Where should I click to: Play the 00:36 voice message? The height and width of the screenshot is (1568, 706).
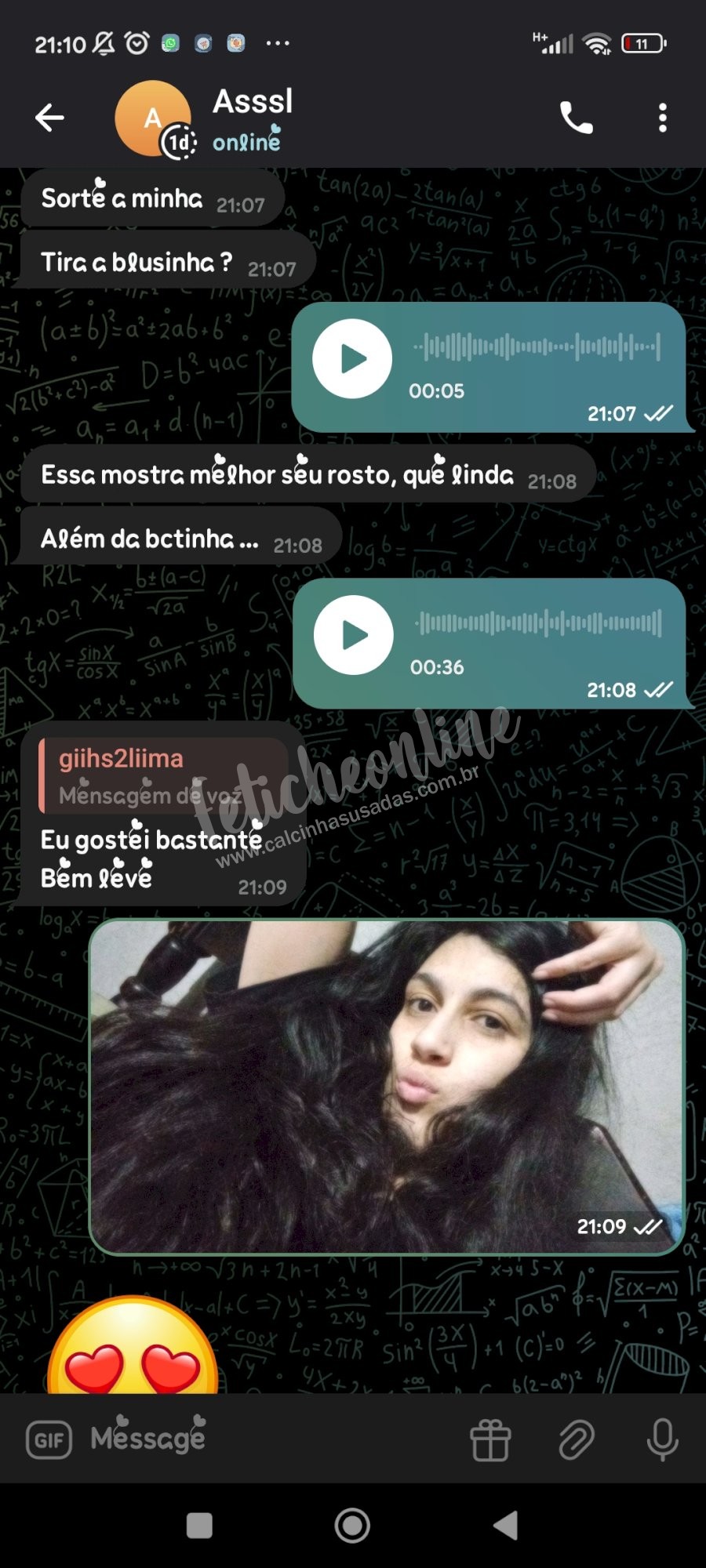click(x=354, y=635)
